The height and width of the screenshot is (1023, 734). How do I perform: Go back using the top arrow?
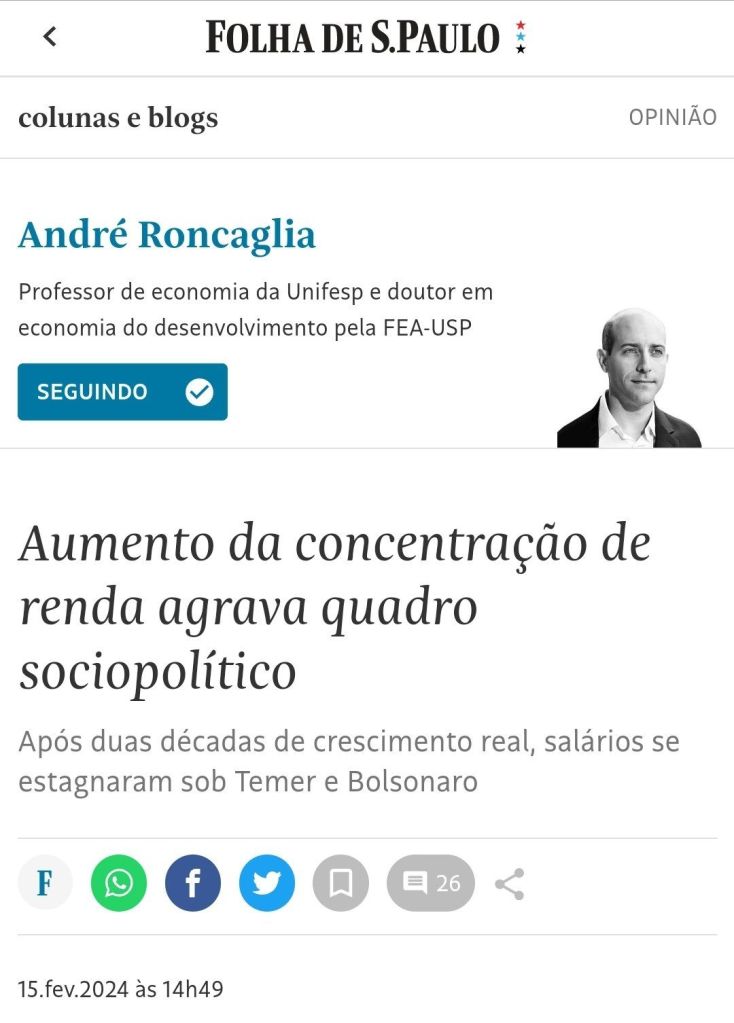click(x=49, y=37)
